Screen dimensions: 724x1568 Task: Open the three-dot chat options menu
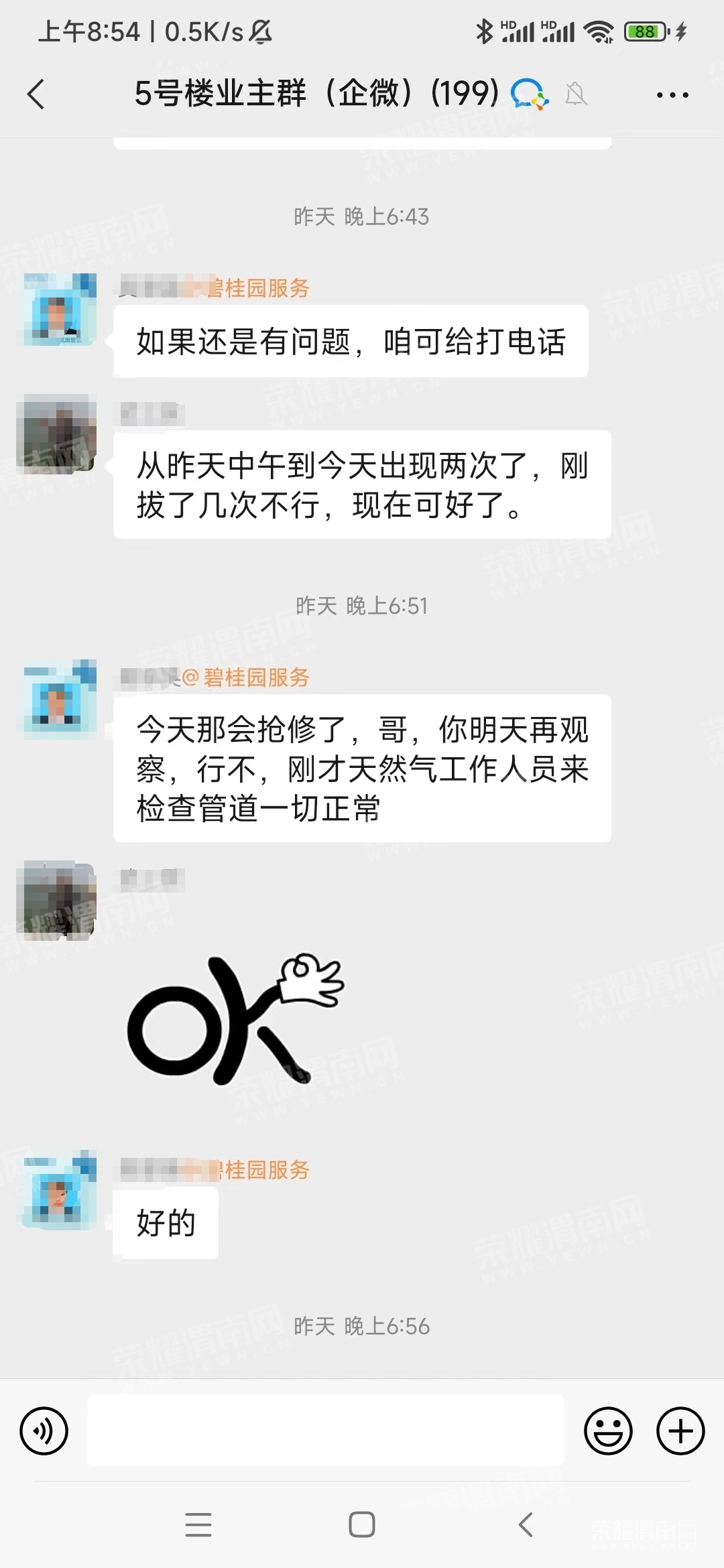(672, 95)
